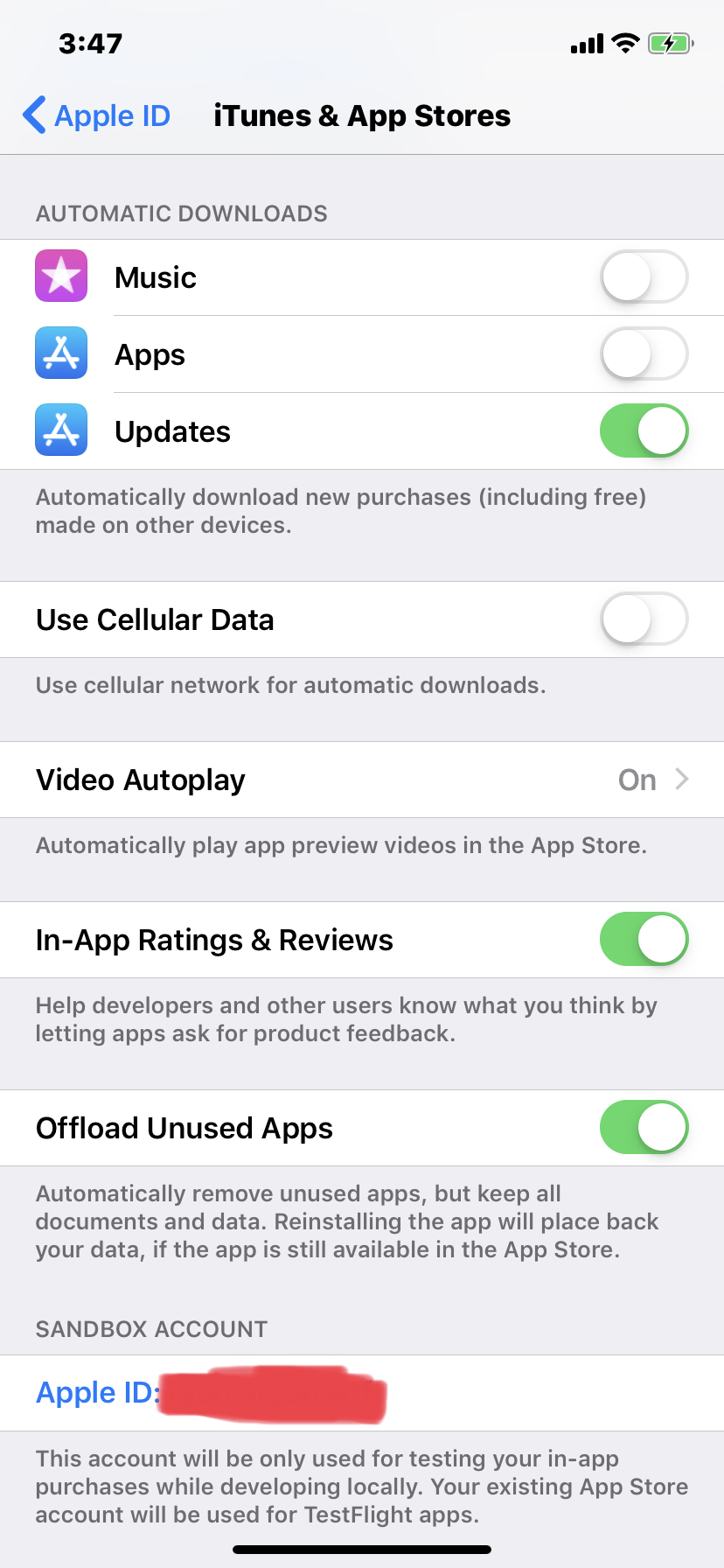Viewport: 724px width, 1568px height.
Task: Disable Offload Unused Apps
Action: (644, 1128)
